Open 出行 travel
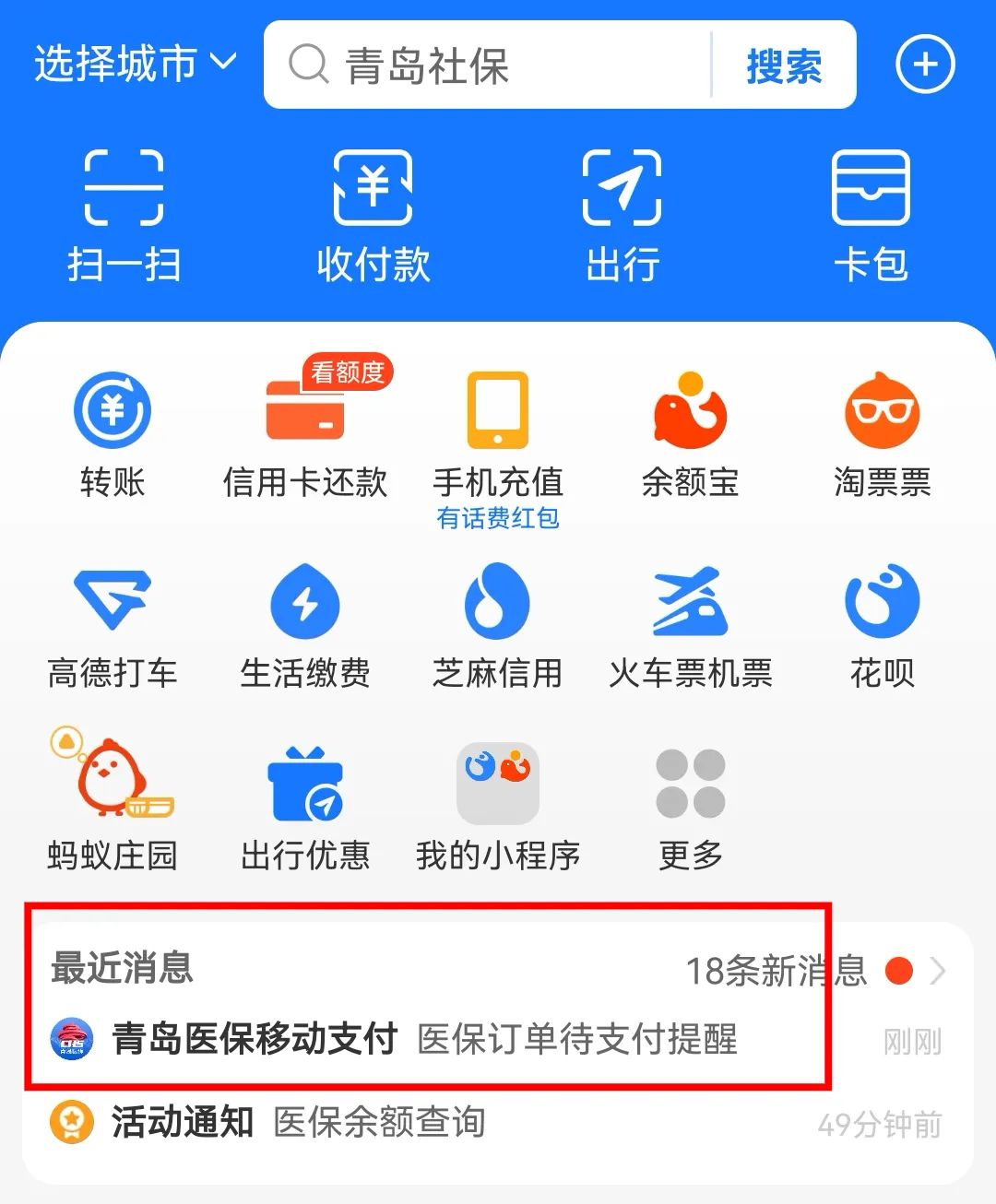Viewport: 996px width, 1204px height. (x=622, y=215)
